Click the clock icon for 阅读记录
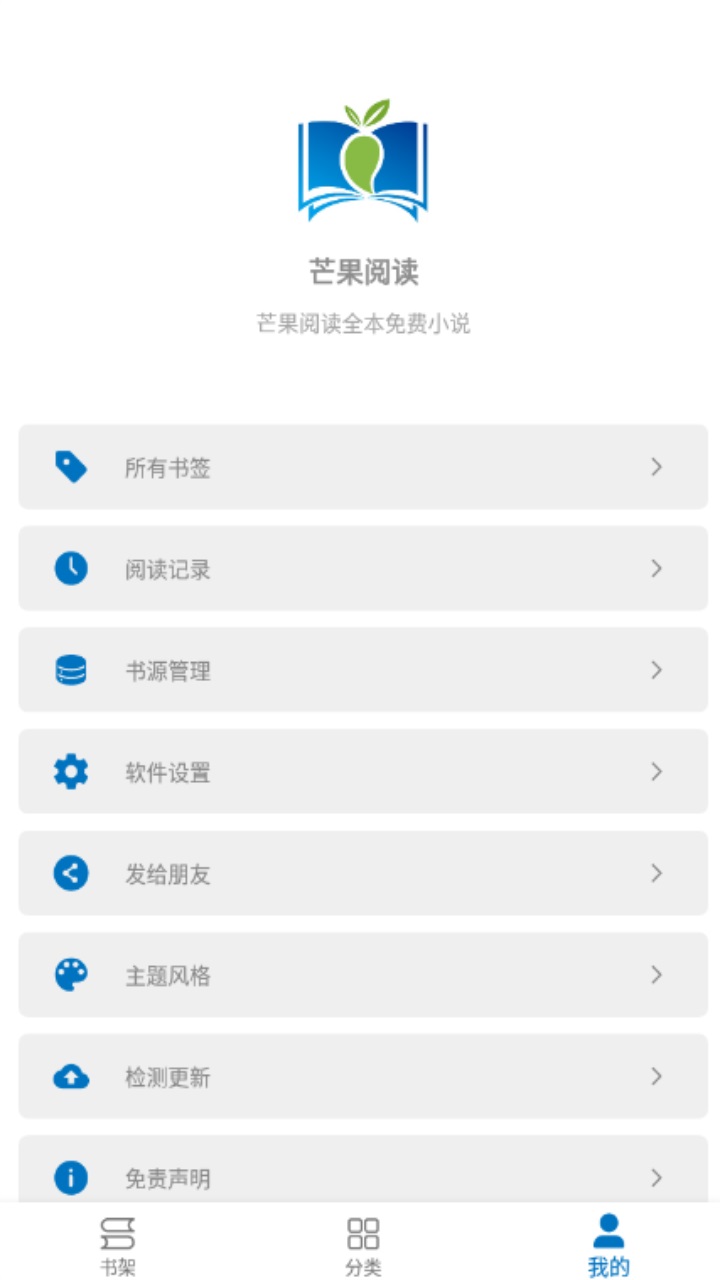720x1280 pixels. point(69,569)
